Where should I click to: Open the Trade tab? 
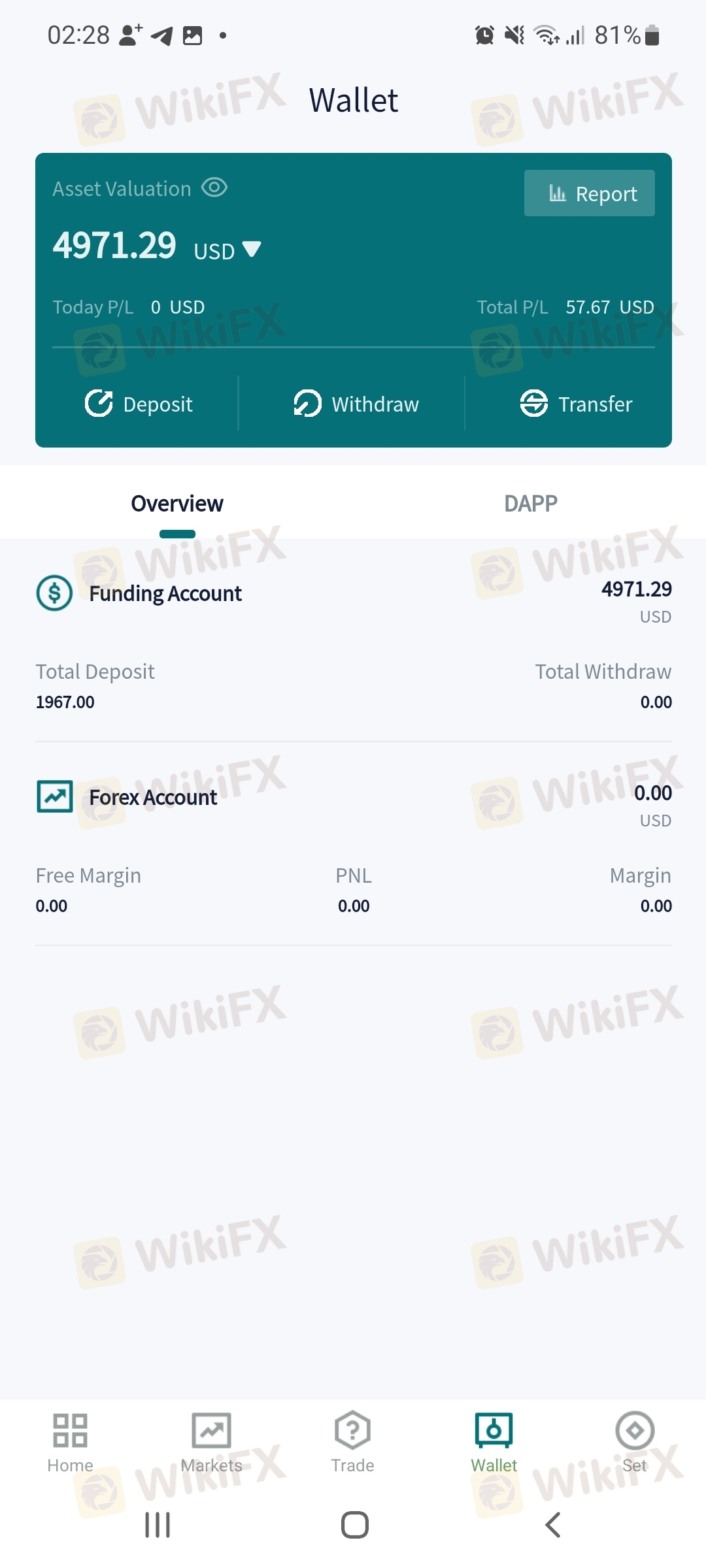(352, 1443)
